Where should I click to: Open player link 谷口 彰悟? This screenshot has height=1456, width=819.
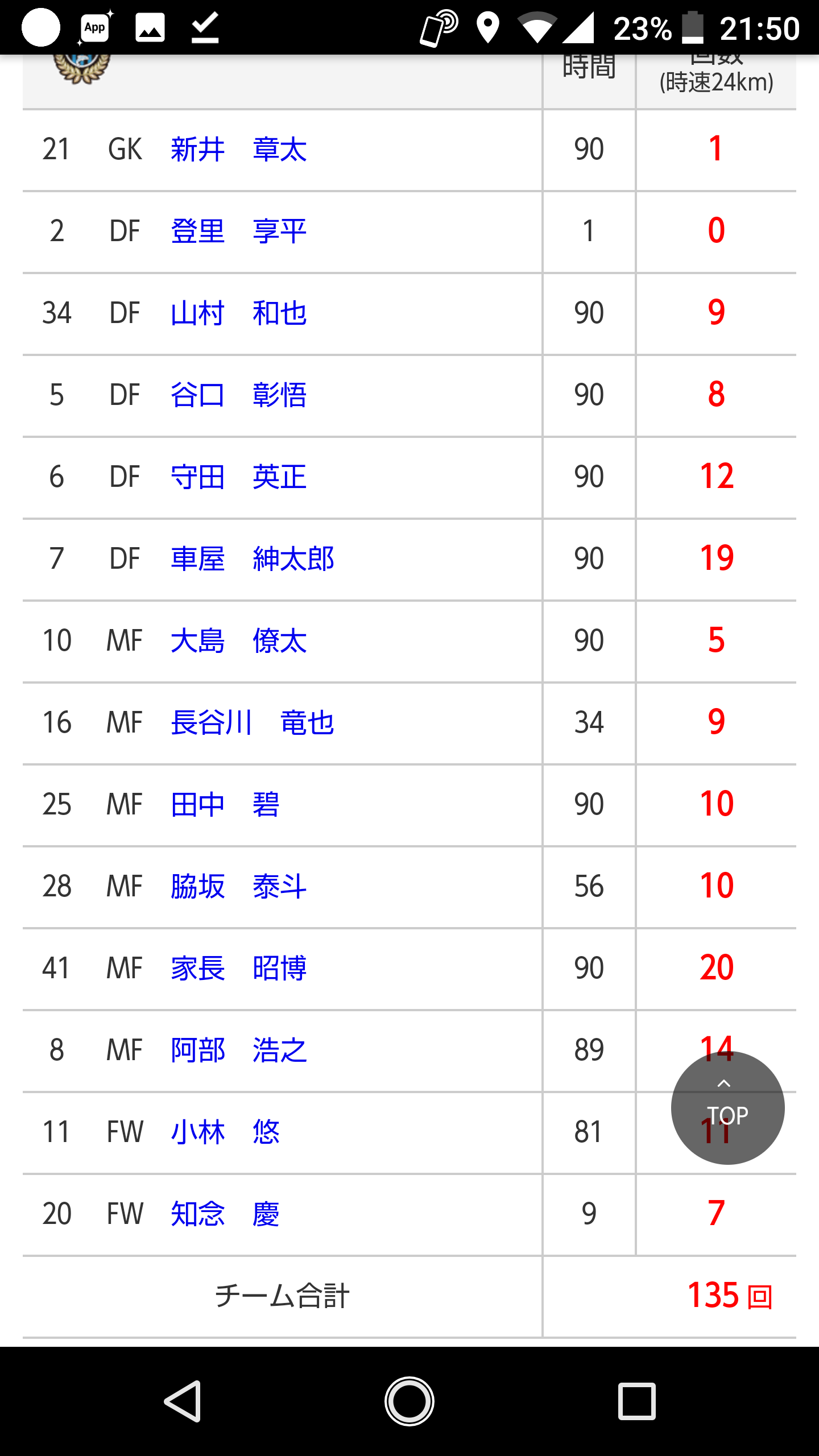(x=239, y=395)
